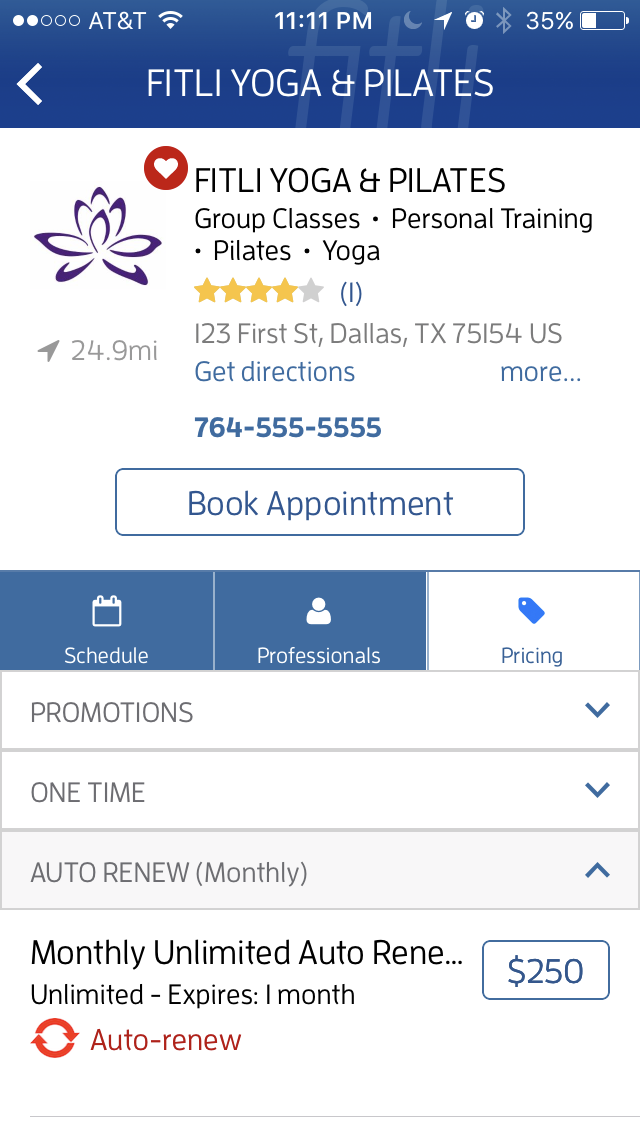Tap the Book Appointment button

(320, 503)
